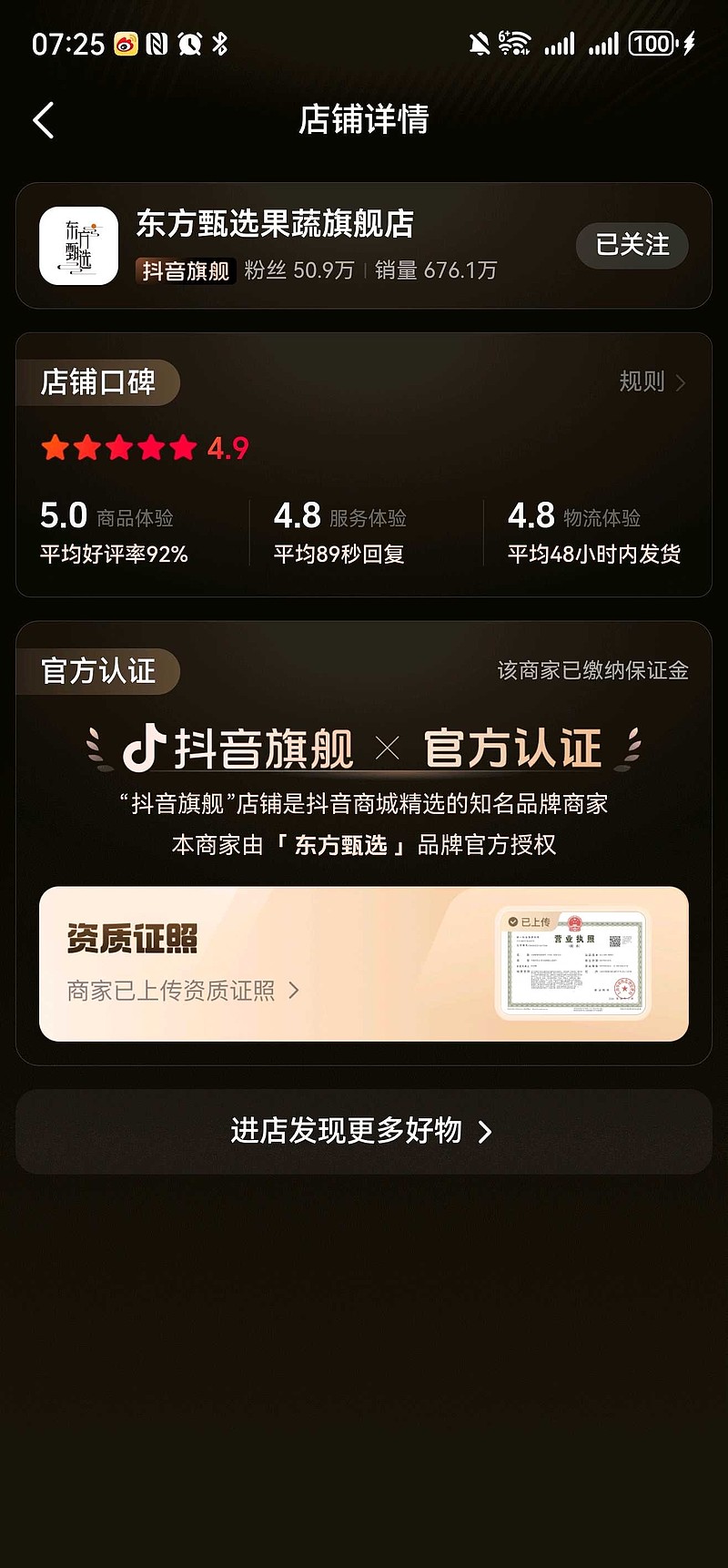Tap the fifth star of store rating
Viewport: 728px width, 1568px height.
[182, 447]
